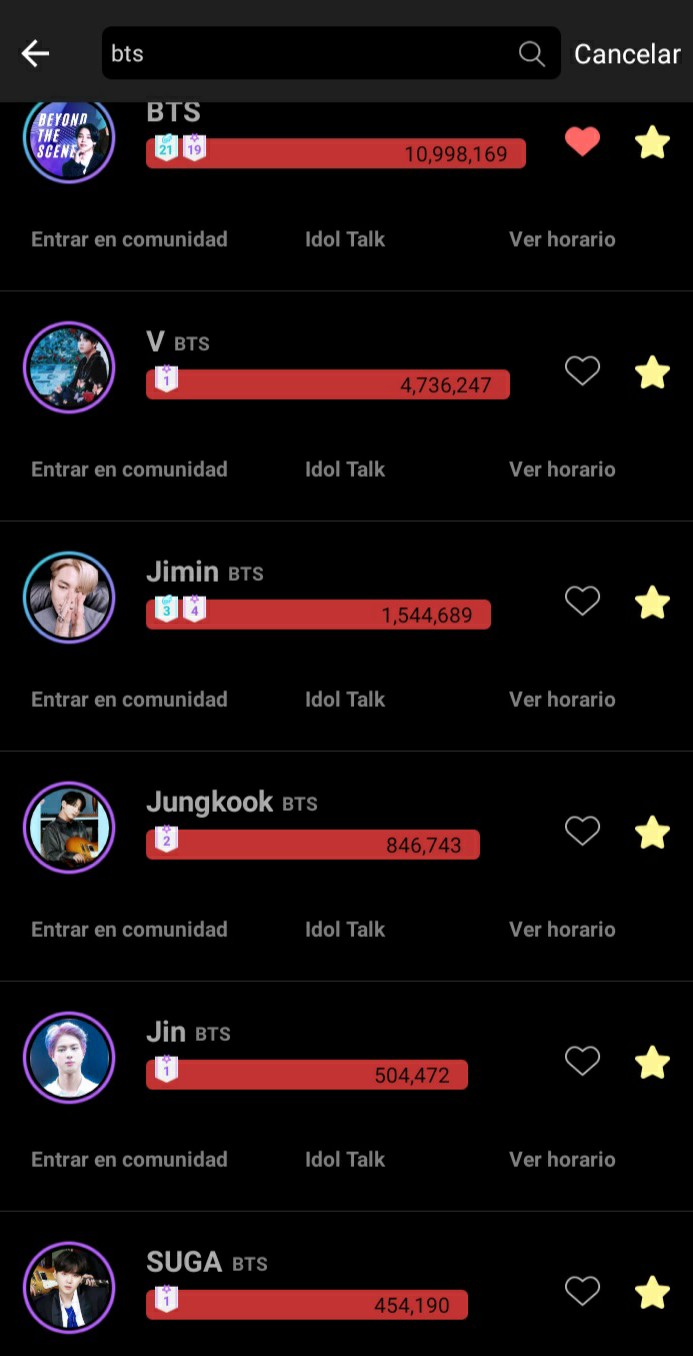Give a heart to V
The height and width of the screenshot is (1356, 693).
(x=582, y=372)
